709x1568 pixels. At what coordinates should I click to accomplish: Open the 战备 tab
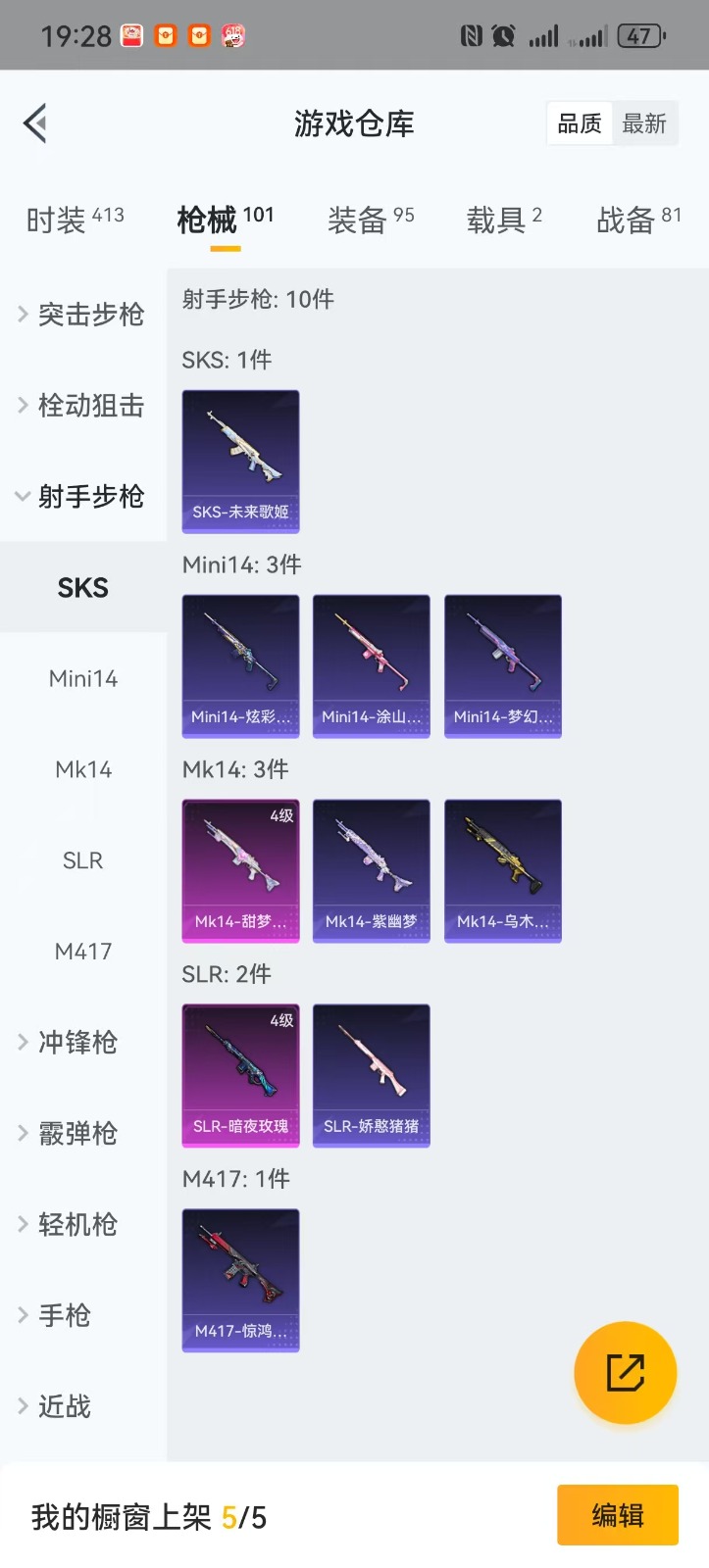(x=638, y=220)
